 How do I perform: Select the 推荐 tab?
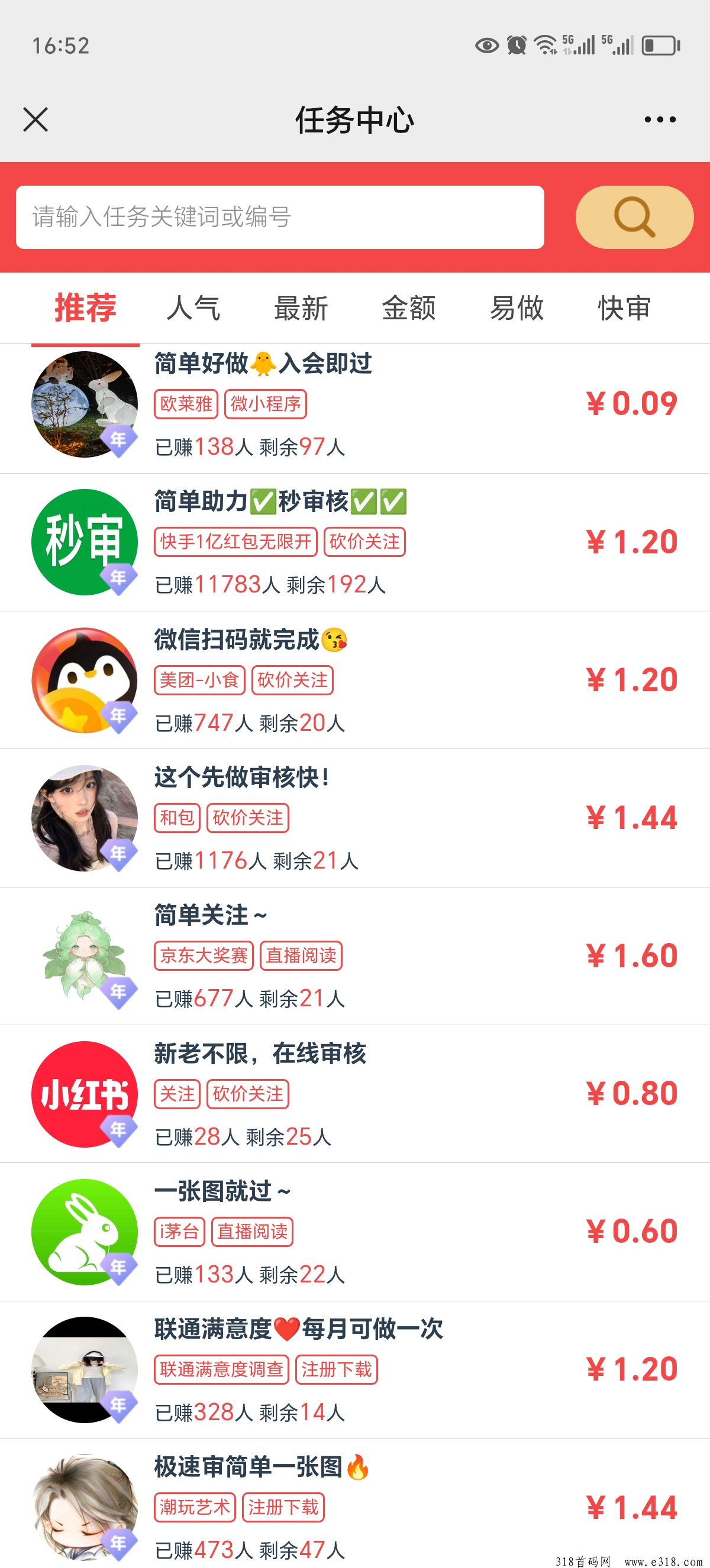pyautogui.click(x=85, y=308)
